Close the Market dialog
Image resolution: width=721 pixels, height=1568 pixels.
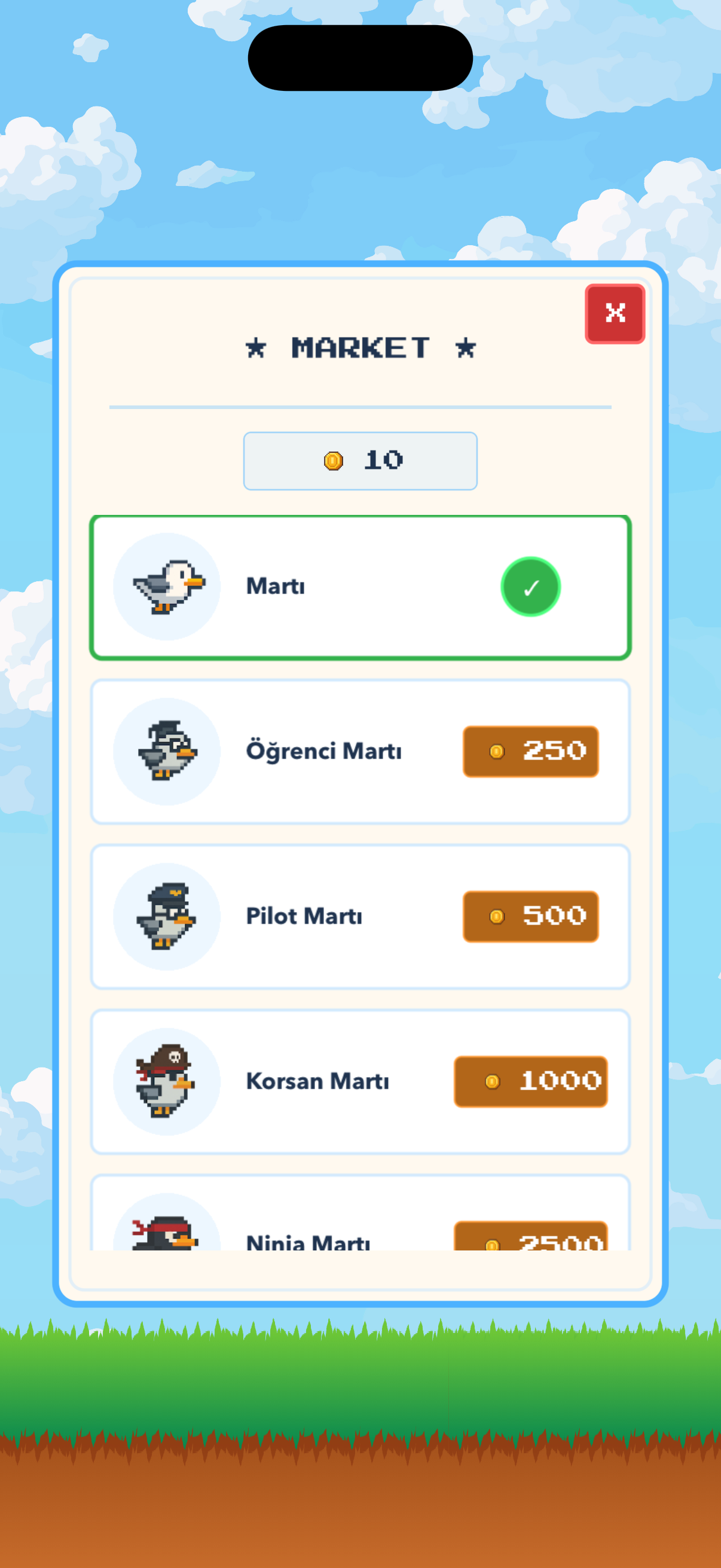pos(615,313)
